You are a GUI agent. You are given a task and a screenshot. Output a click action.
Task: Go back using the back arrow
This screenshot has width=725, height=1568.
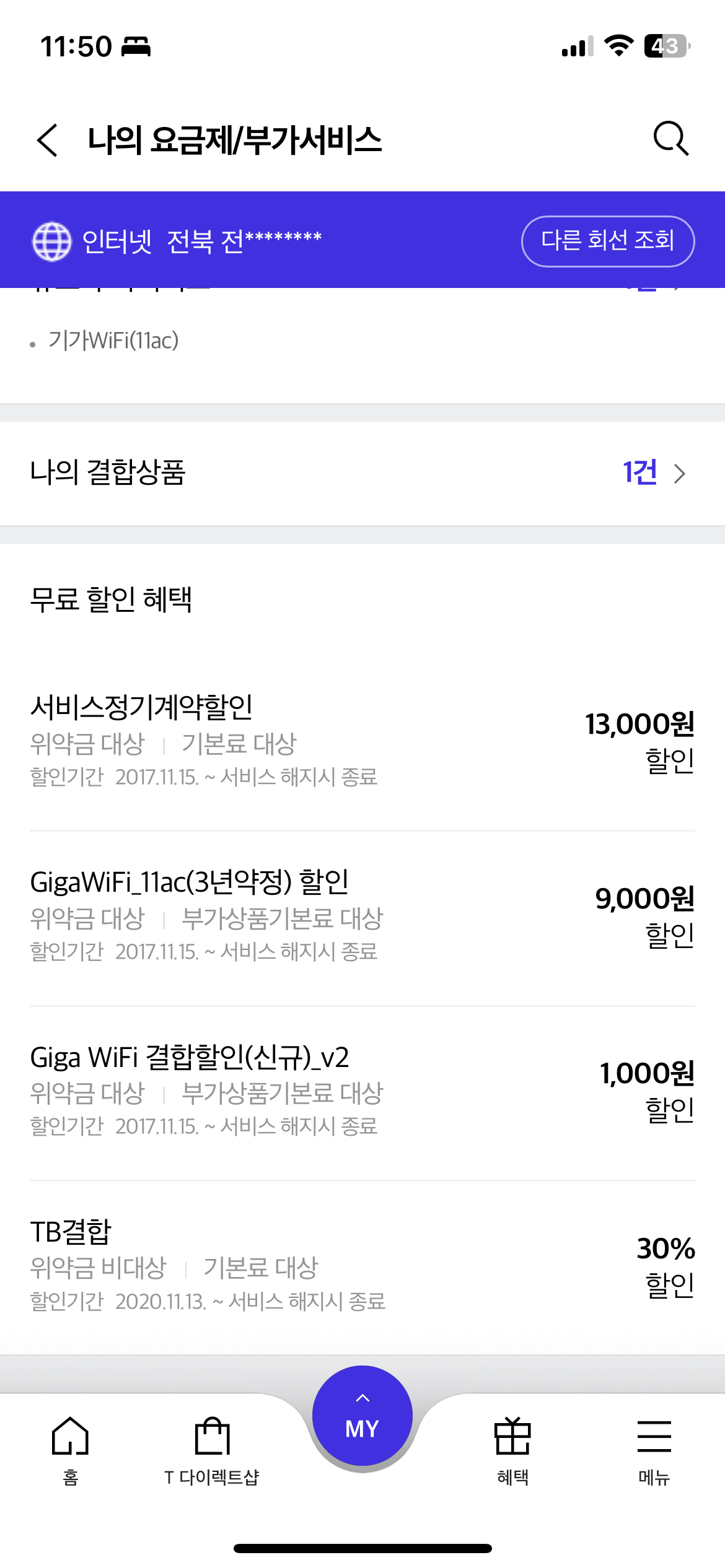pyautogui.click(x=48, y=140)
